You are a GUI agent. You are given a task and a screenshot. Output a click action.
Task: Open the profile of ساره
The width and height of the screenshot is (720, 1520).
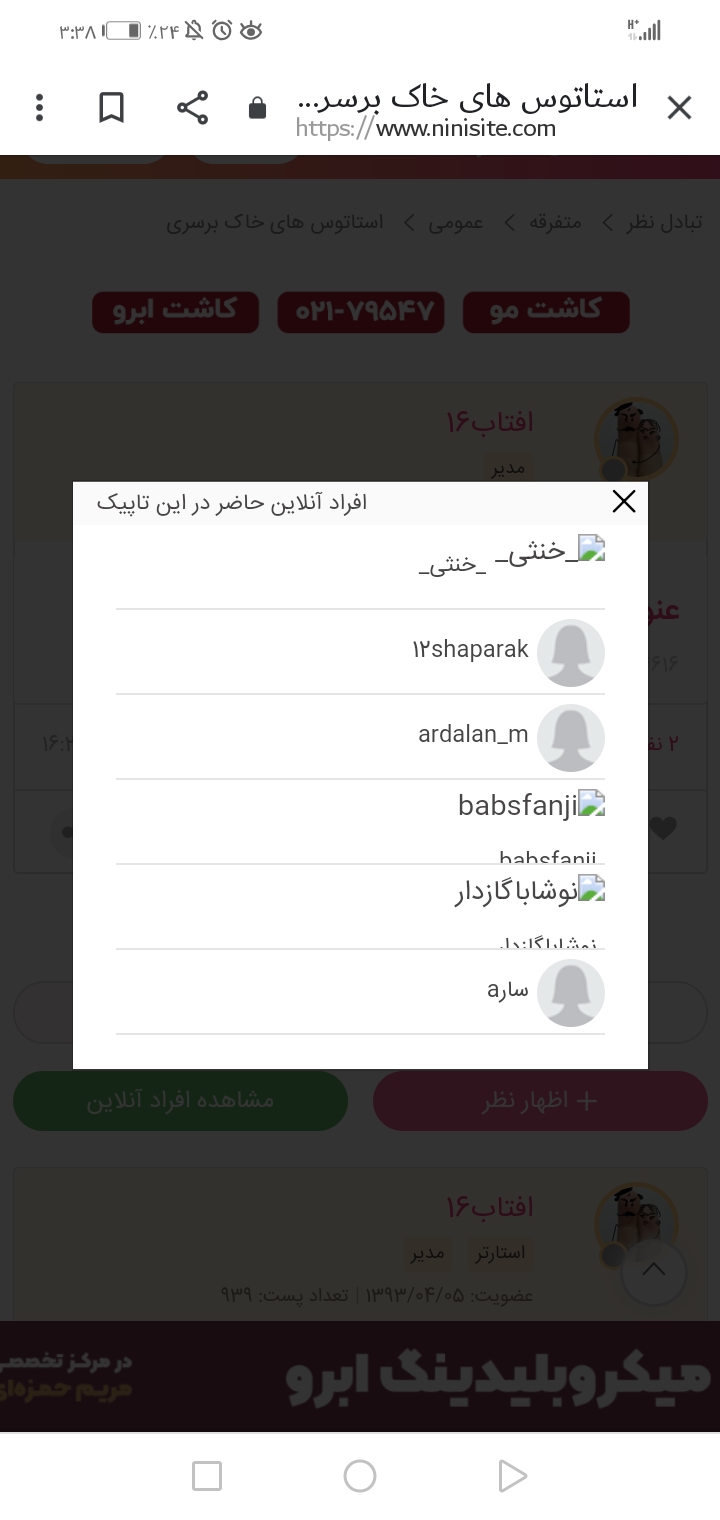coord(507,991)
